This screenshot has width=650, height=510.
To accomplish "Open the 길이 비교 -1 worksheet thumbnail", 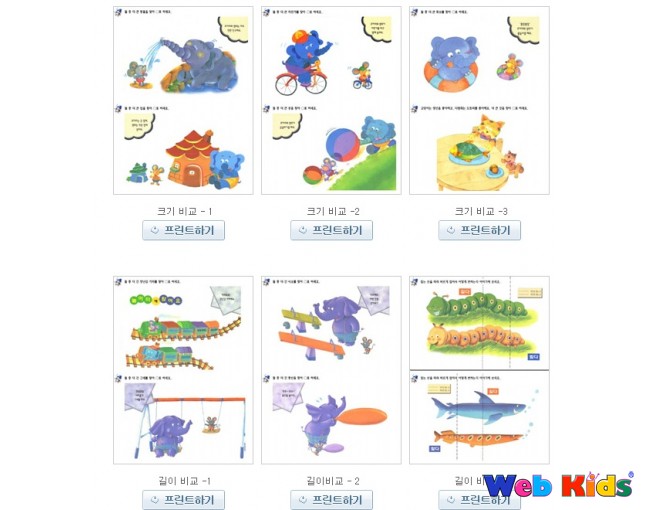I will pyautogui.click(x=183, y=370).
